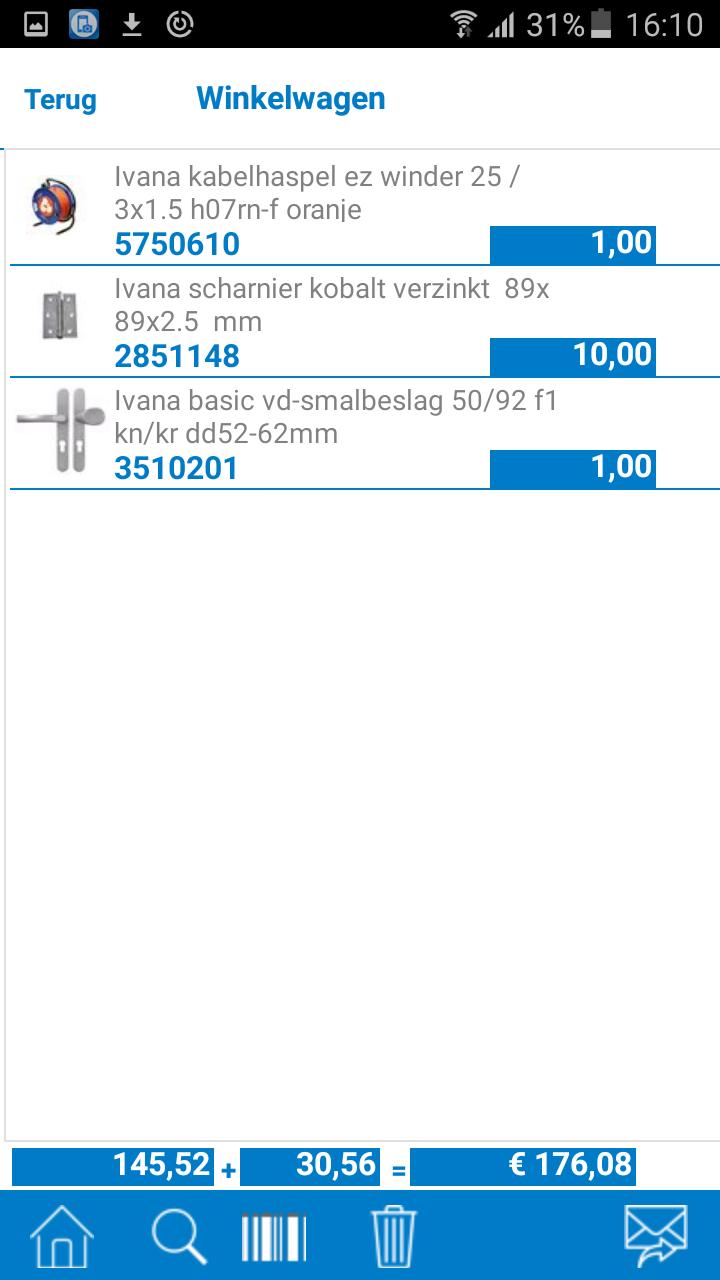Edit quantity 1,00 of item 5750610

[x=572, y=243]
